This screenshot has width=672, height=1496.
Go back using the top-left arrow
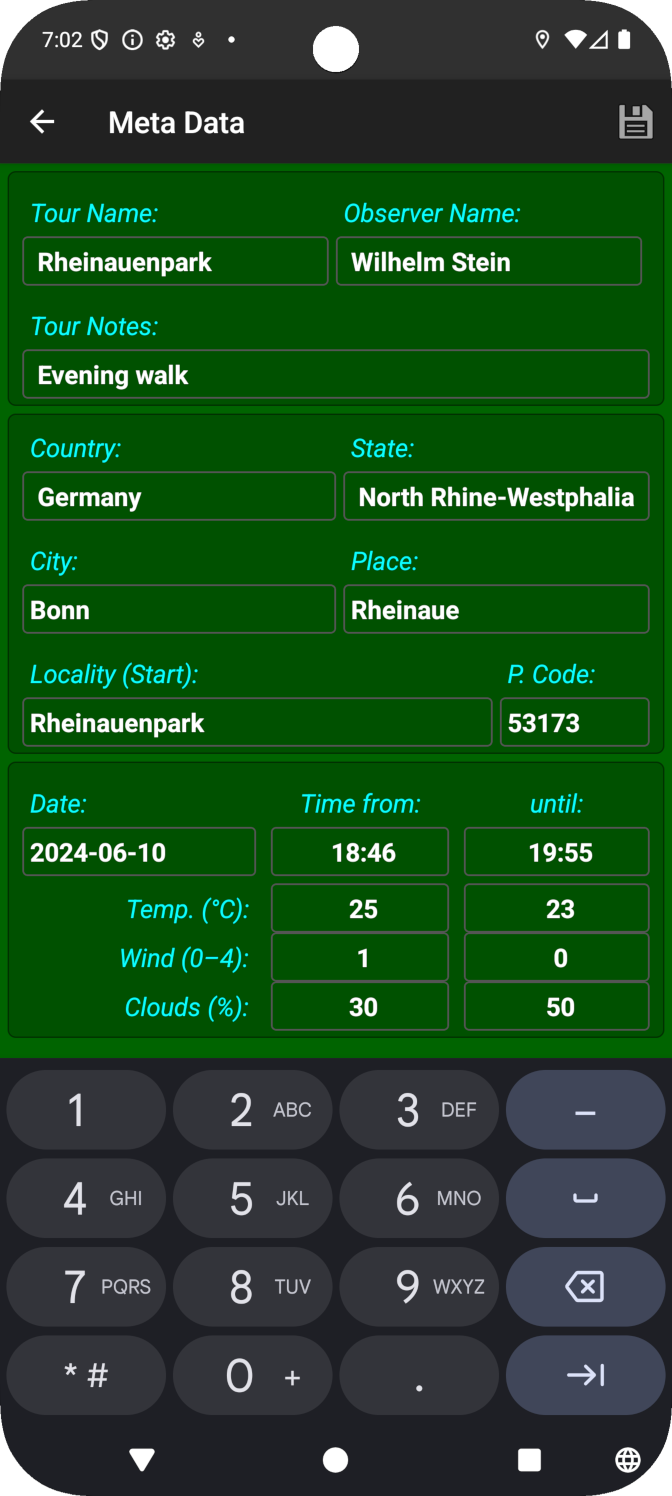(x=42, y=122)
